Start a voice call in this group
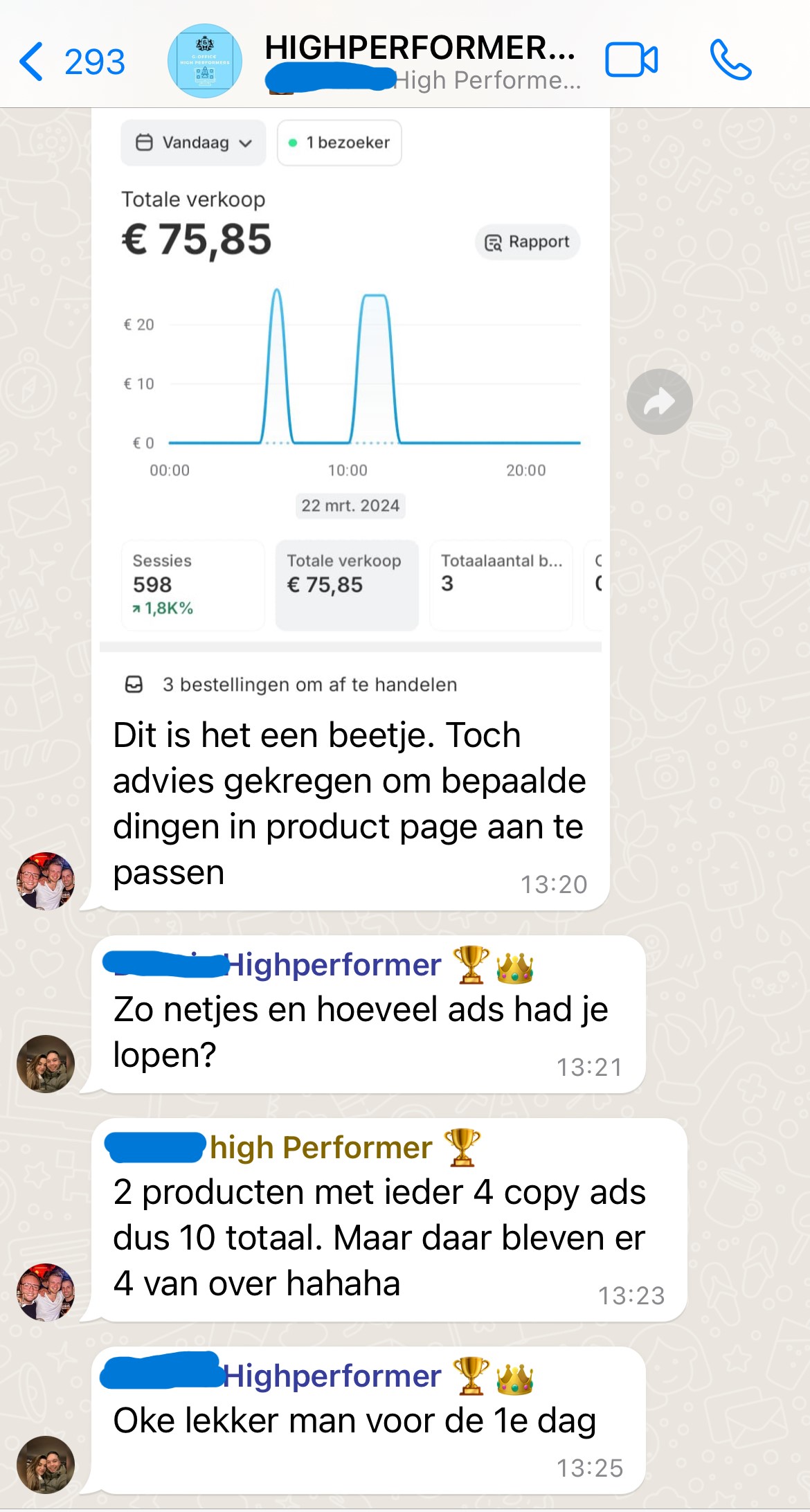Screen dimensions: 810x1512 (730, 60)
